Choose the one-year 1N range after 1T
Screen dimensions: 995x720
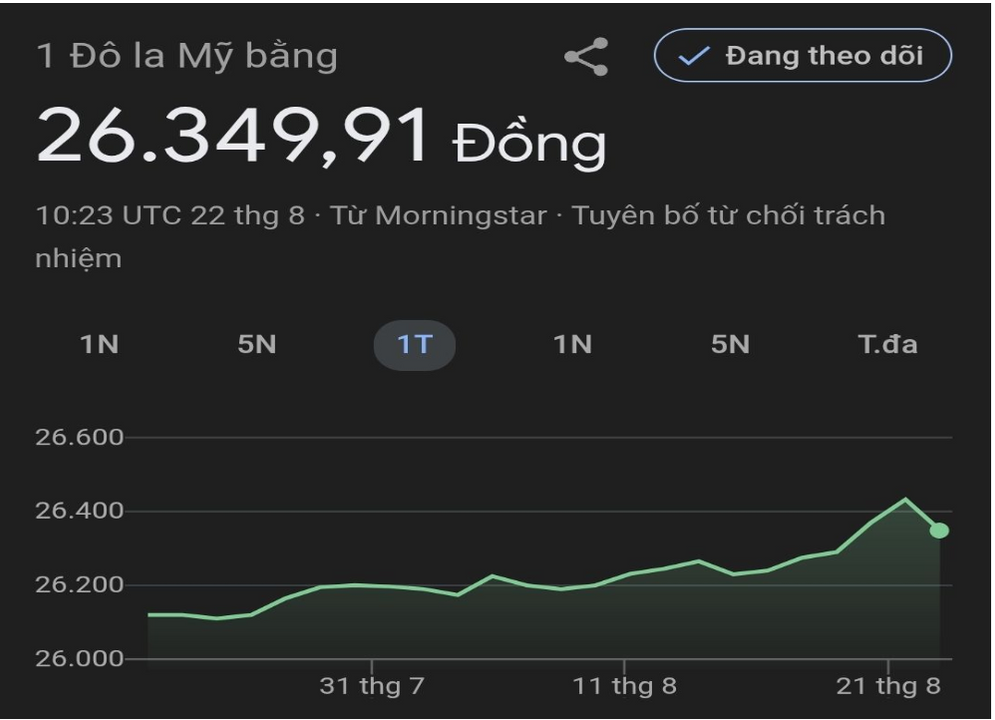pyautogui.click(x=573, y=345)
